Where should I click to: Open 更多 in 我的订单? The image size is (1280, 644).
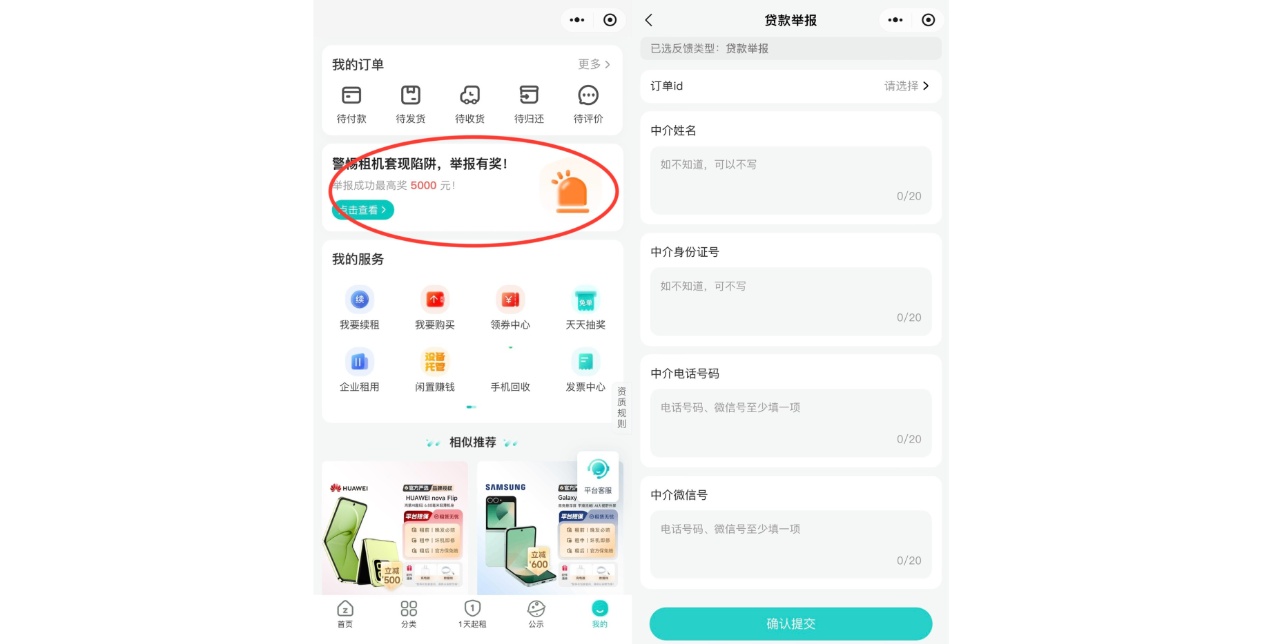tap(594, 64)
